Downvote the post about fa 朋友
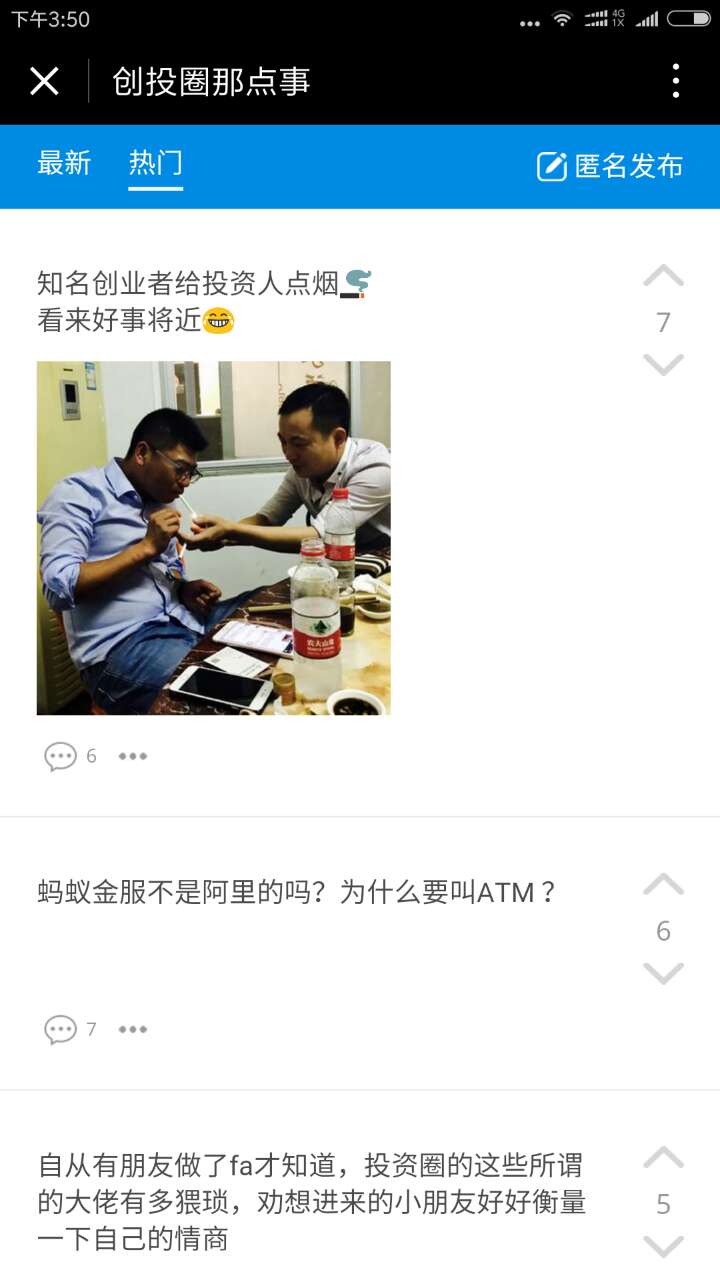The width and height of the screenshot is (720, 1280). click(x=663, y=1246)
